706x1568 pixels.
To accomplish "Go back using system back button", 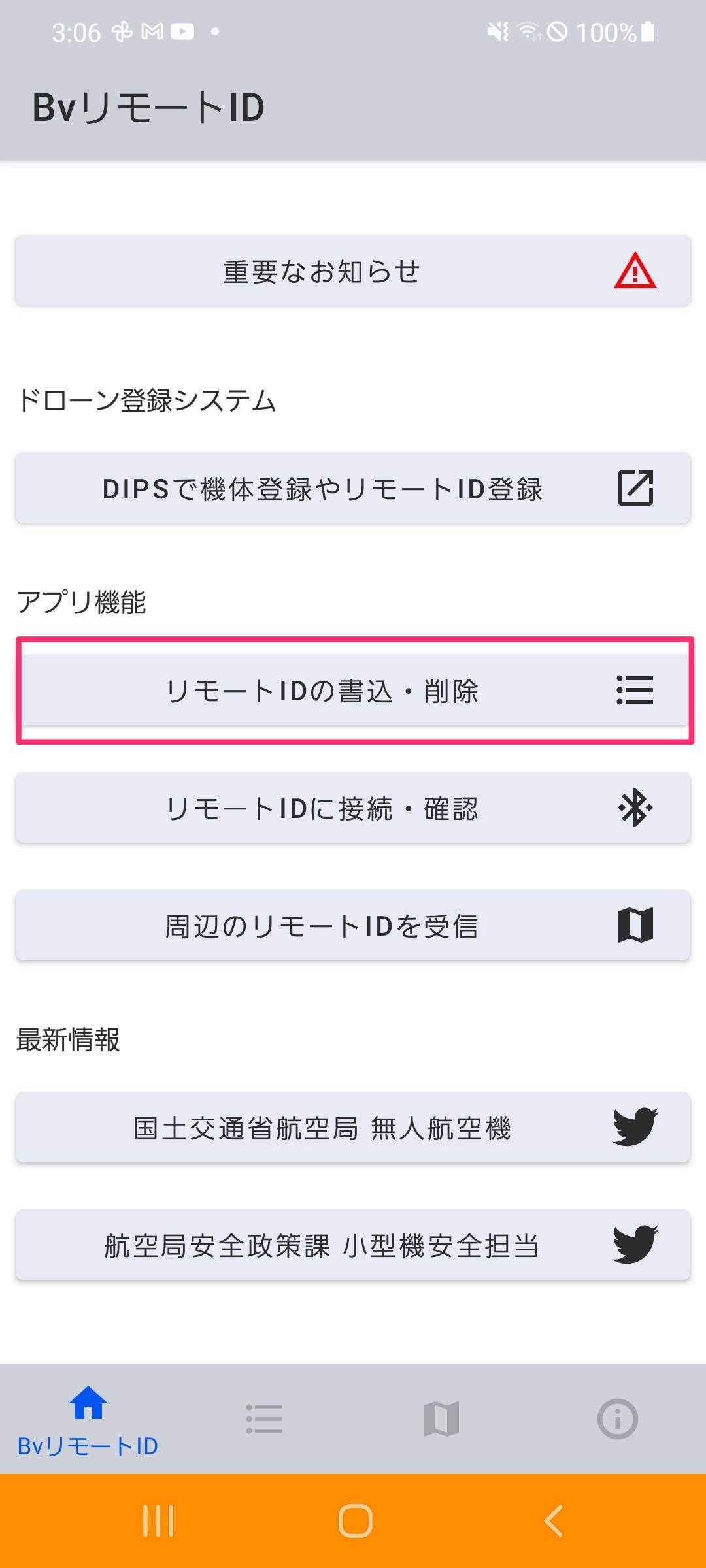I will [553, 1521].
